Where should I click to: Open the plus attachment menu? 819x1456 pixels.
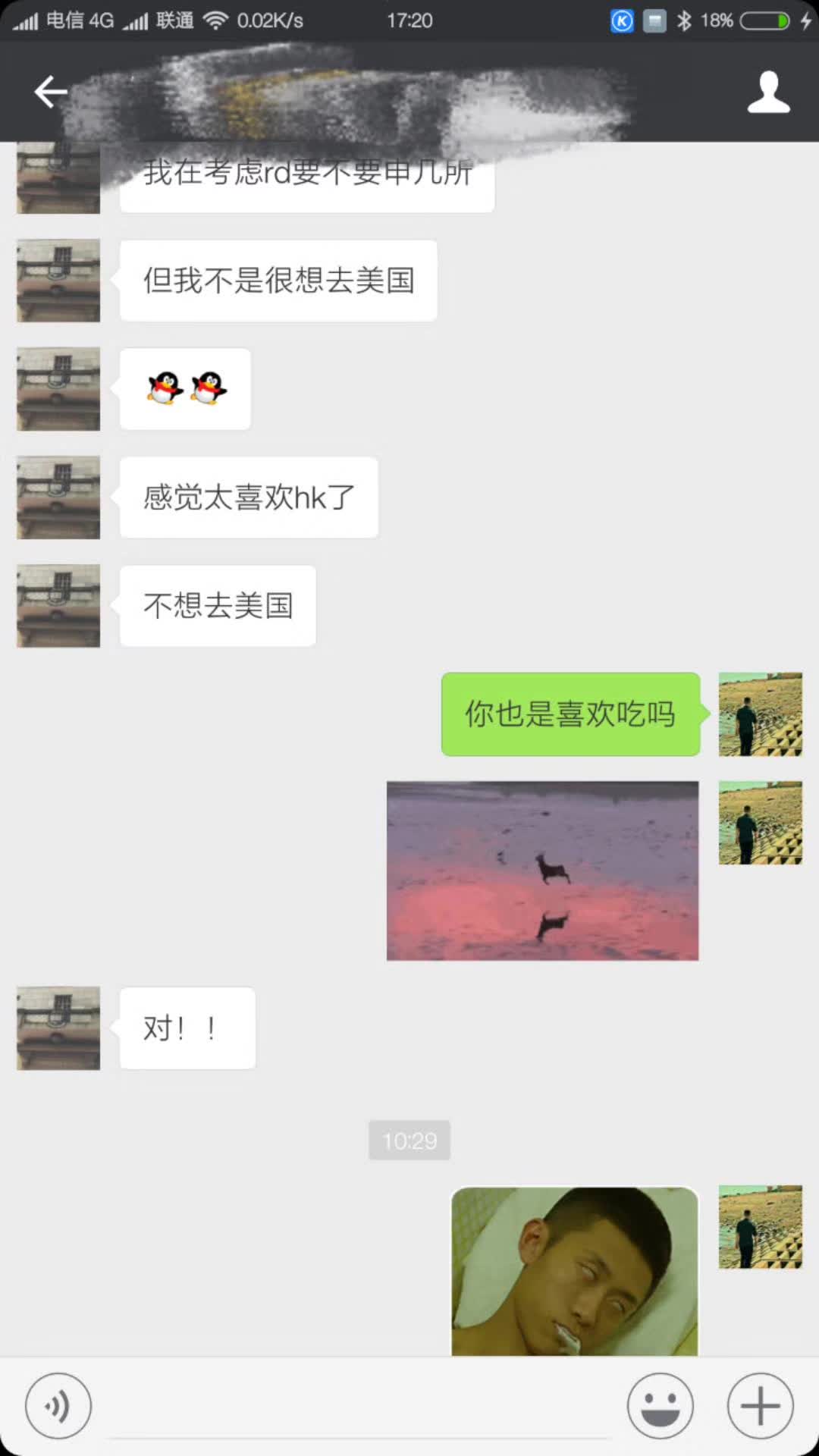coord(760,1405)
